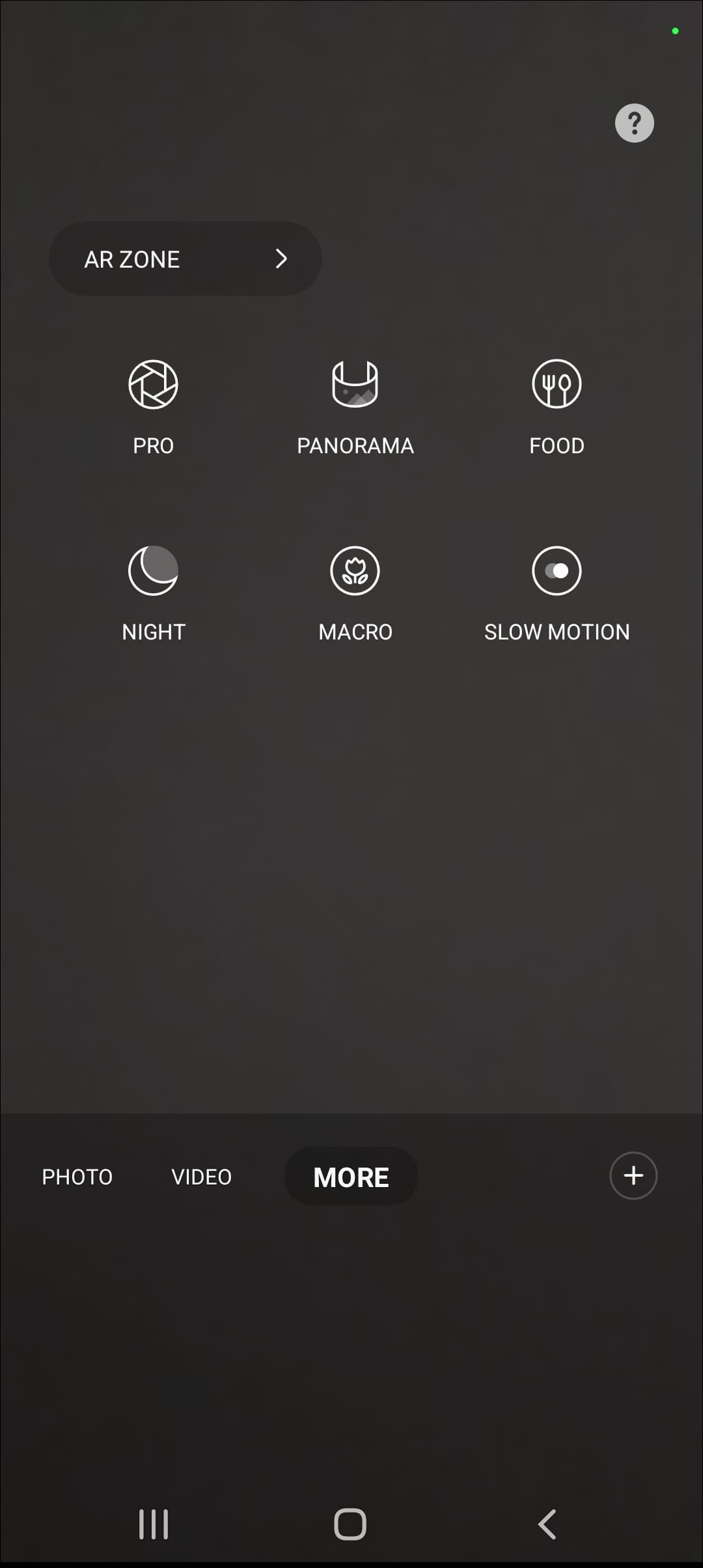Viewport: 703px width, 1568px height.
Task: Open AR Zone
Action: (x=185, y=259)
